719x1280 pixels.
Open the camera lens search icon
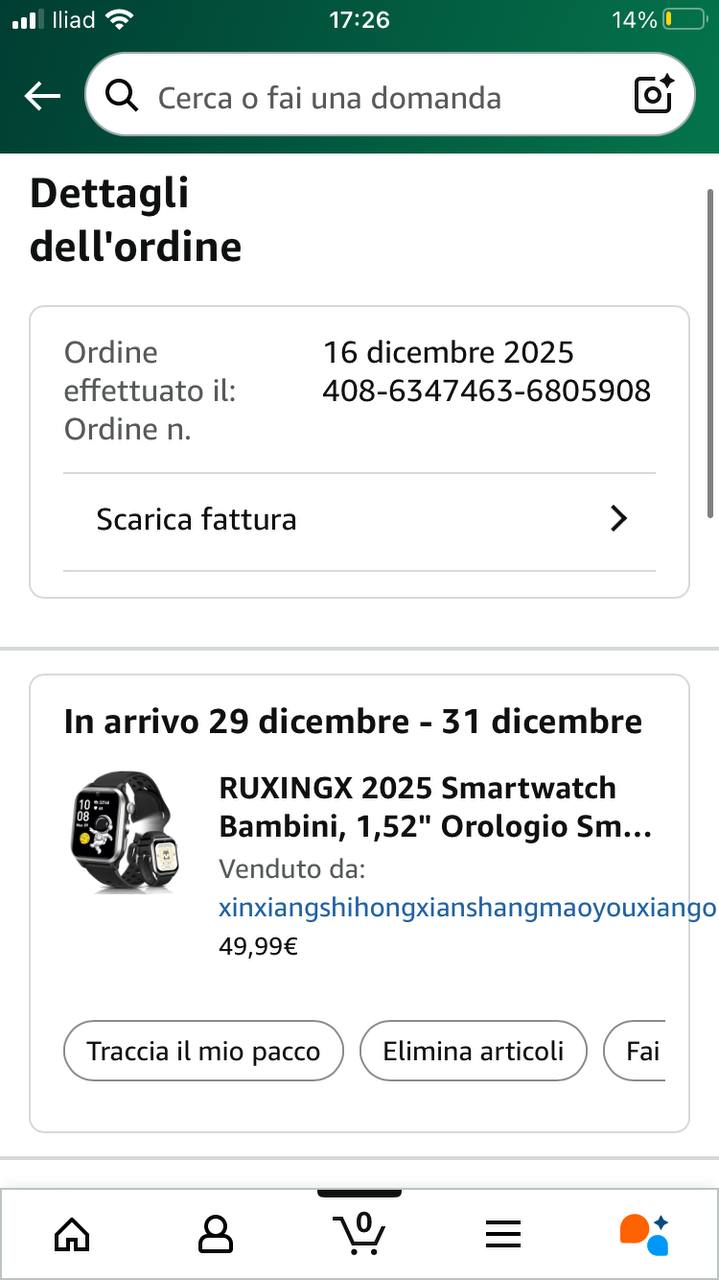pos(654,95)
